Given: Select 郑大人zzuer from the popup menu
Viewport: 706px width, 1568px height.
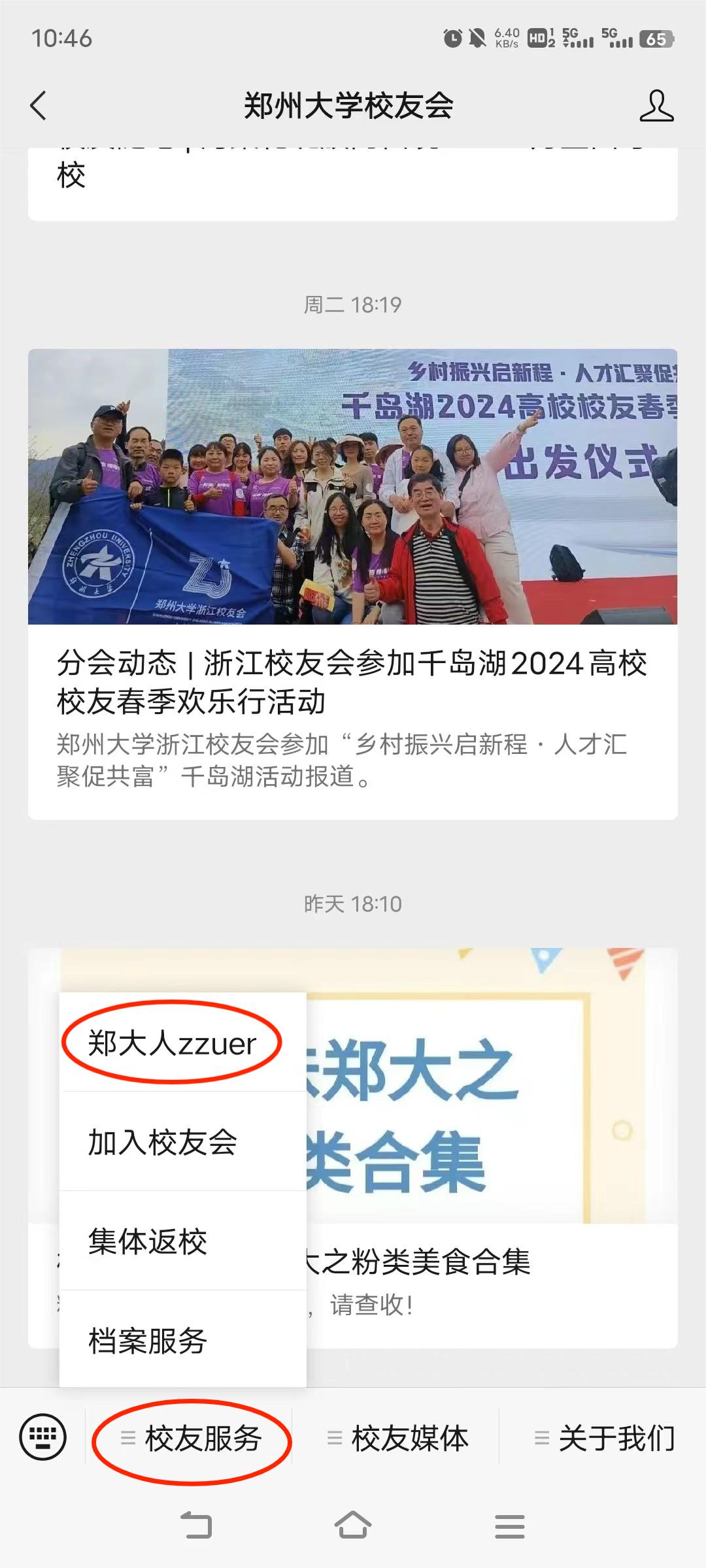Looking at the screenshot, I should (x=173, y=1043).
